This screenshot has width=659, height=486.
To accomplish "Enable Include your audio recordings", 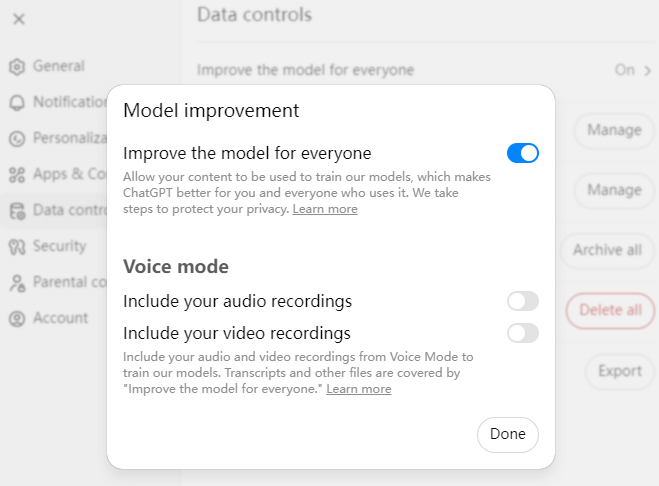I will pos(522,301).
